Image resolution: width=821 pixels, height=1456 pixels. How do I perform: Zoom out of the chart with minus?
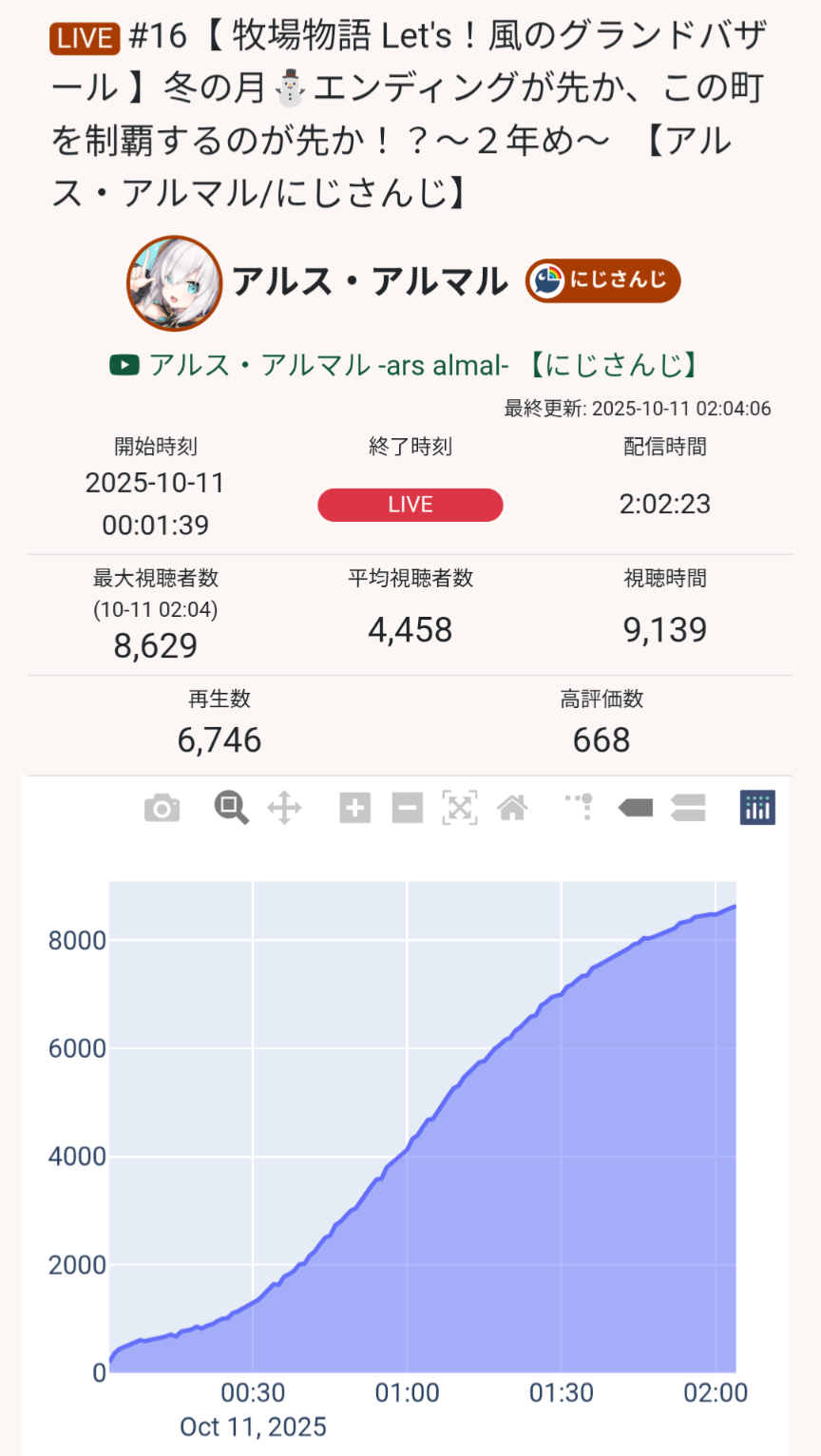point(408,808)
